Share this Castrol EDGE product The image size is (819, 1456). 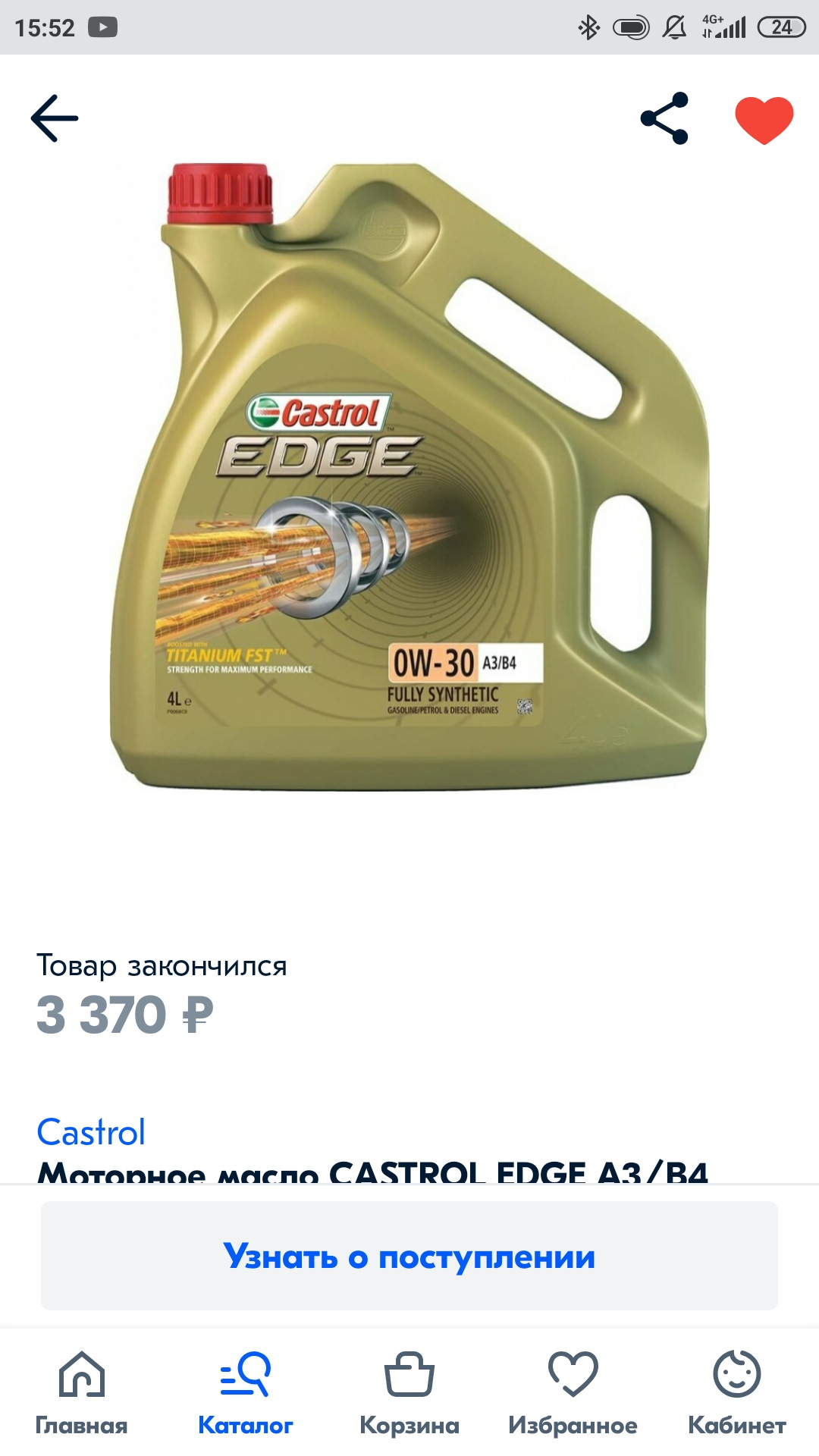[665, 118]
